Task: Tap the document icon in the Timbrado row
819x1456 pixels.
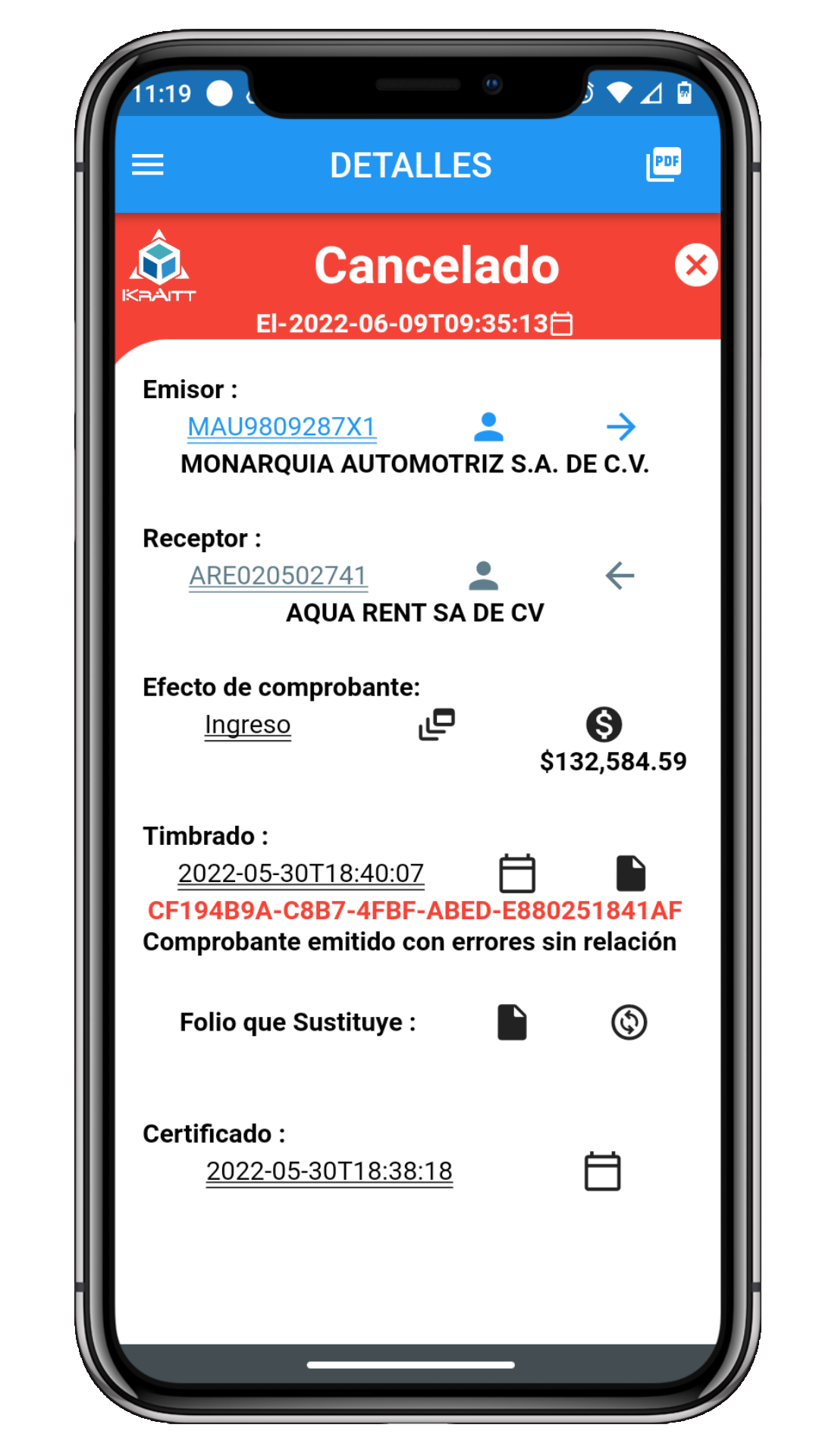Action: [x=630, y=874]
